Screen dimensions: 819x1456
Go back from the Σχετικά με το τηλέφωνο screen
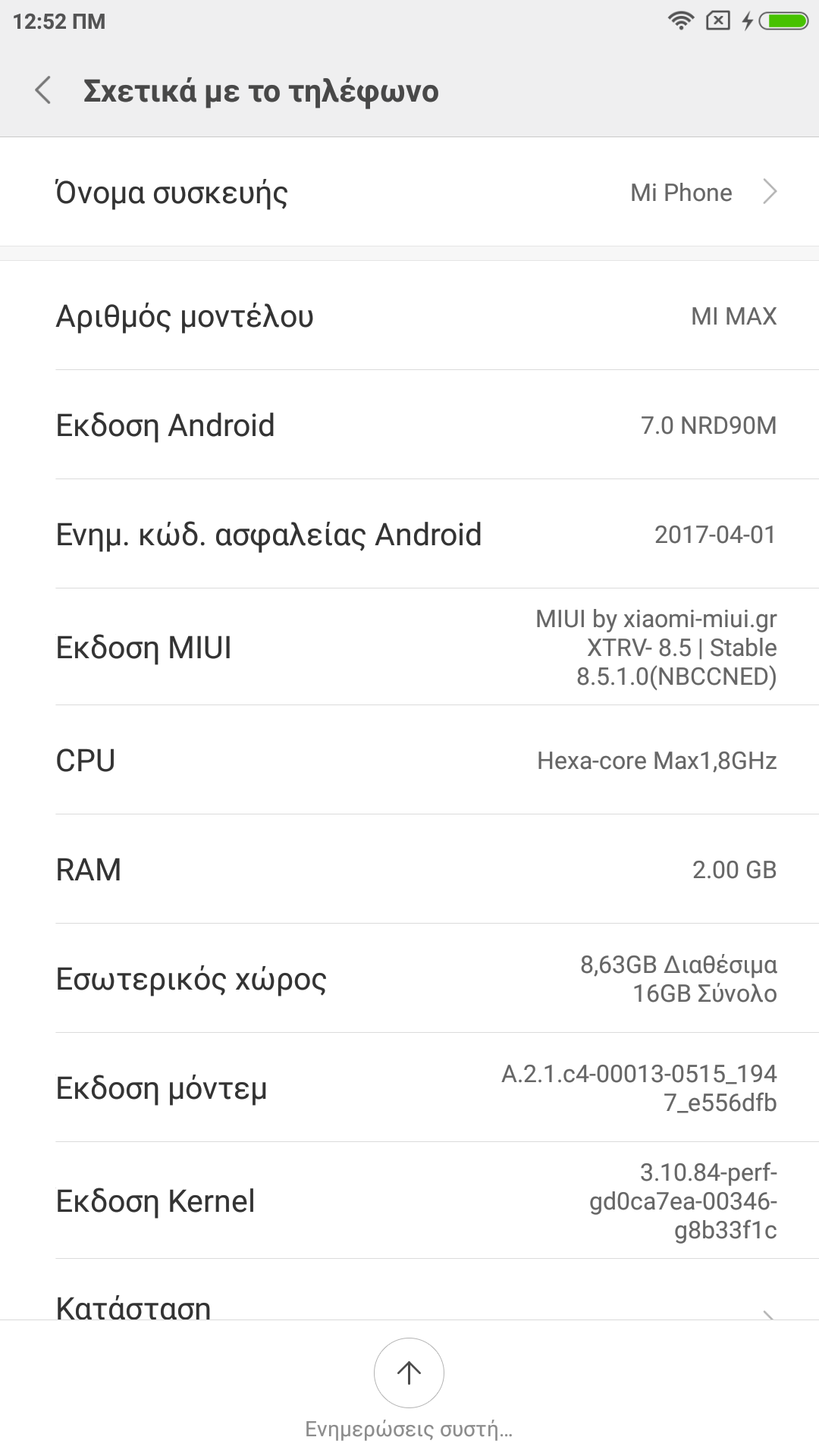coord(43,91)
